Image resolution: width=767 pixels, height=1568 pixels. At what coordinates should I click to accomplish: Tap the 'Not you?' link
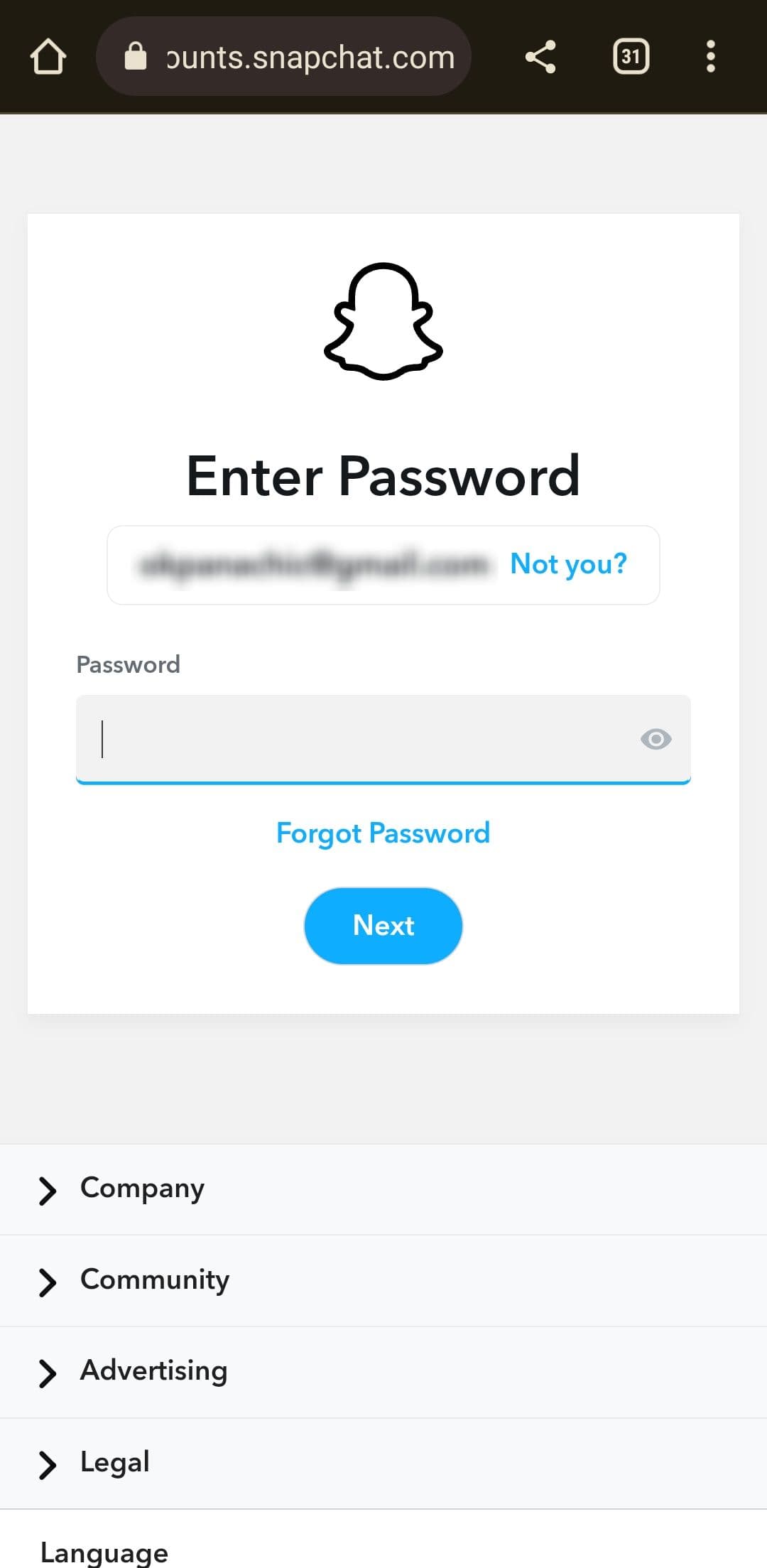click(568, 564)
